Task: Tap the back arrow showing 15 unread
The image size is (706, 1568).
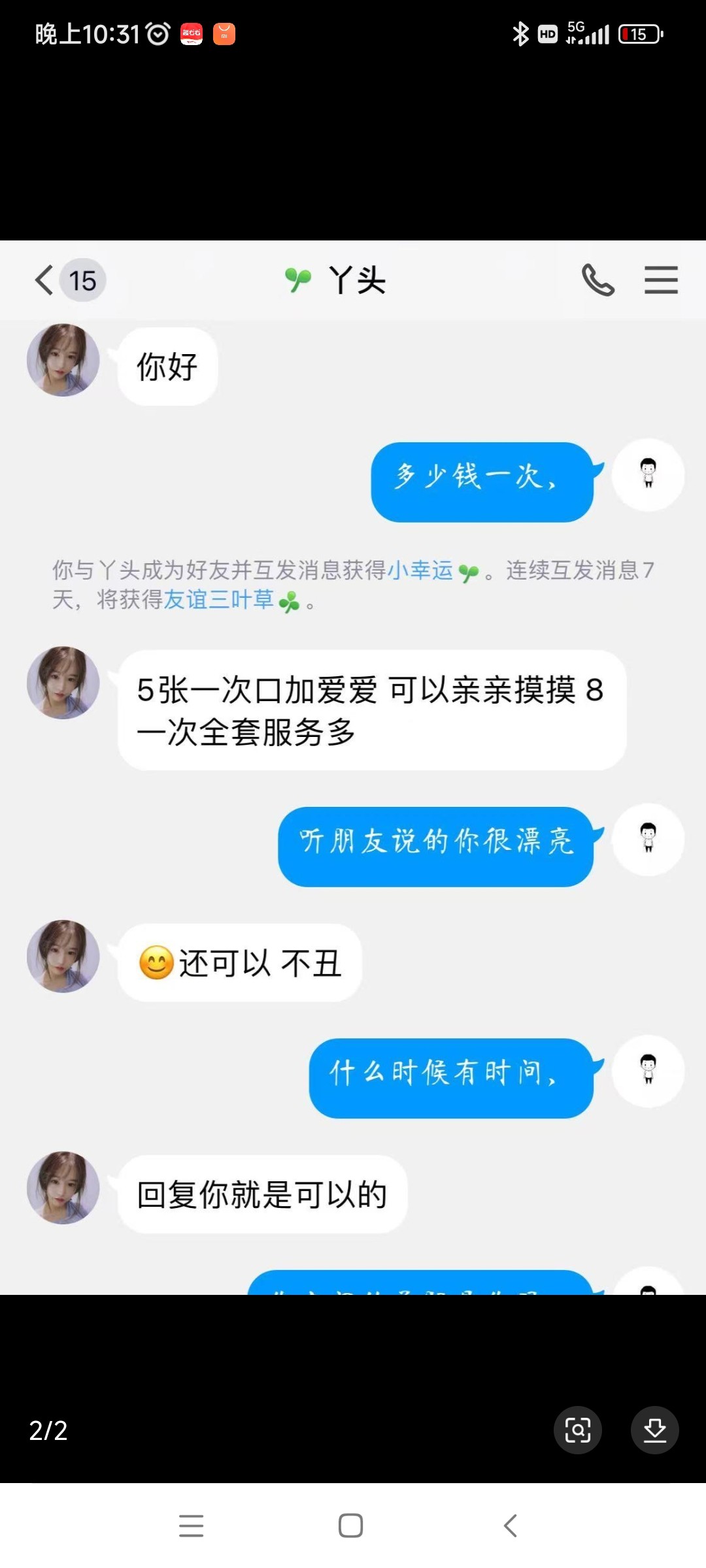Action: point(69,280)
